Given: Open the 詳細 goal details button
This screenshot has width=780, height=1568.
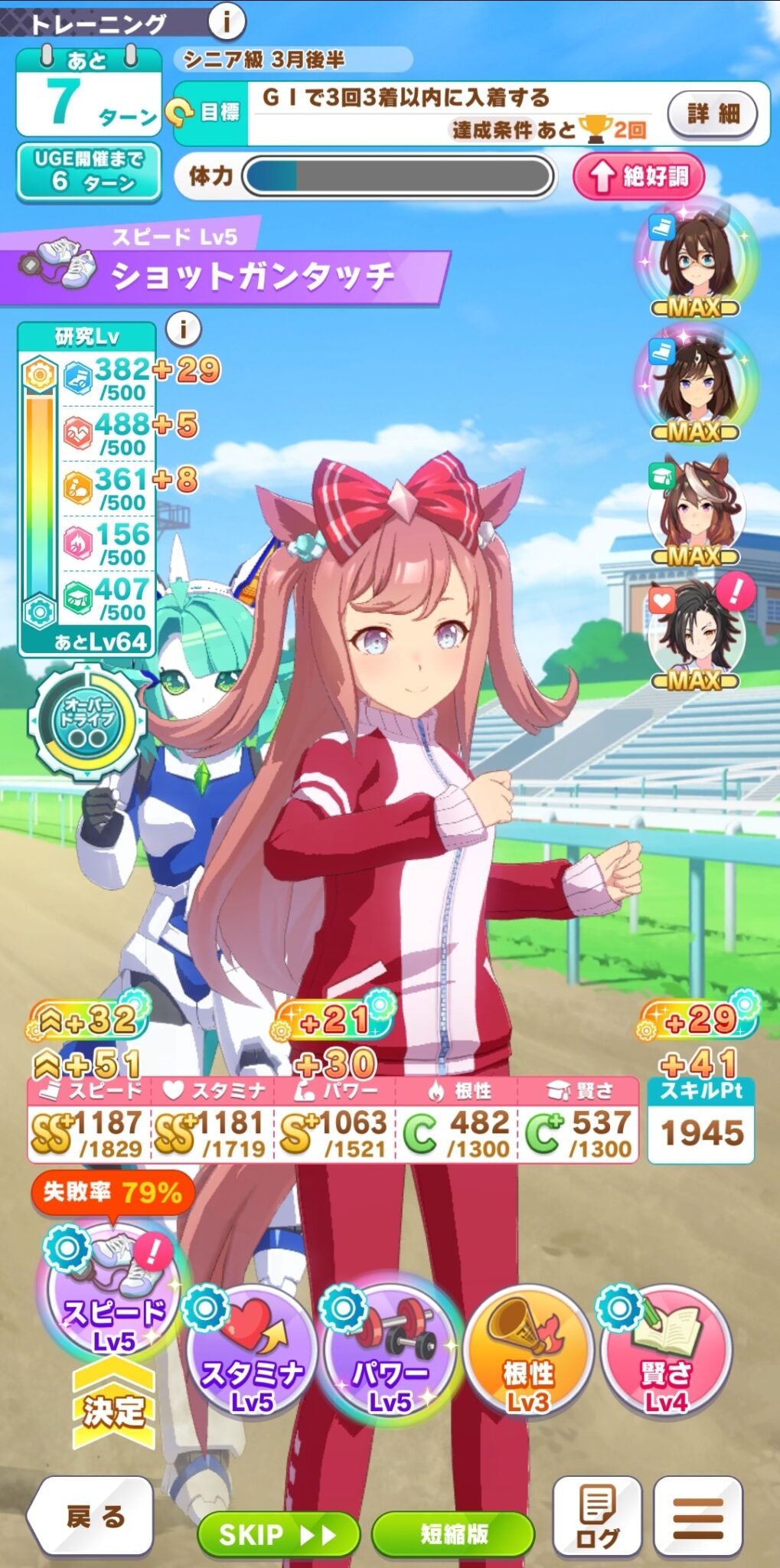Looking at the screenshot, I should [713, 114].
